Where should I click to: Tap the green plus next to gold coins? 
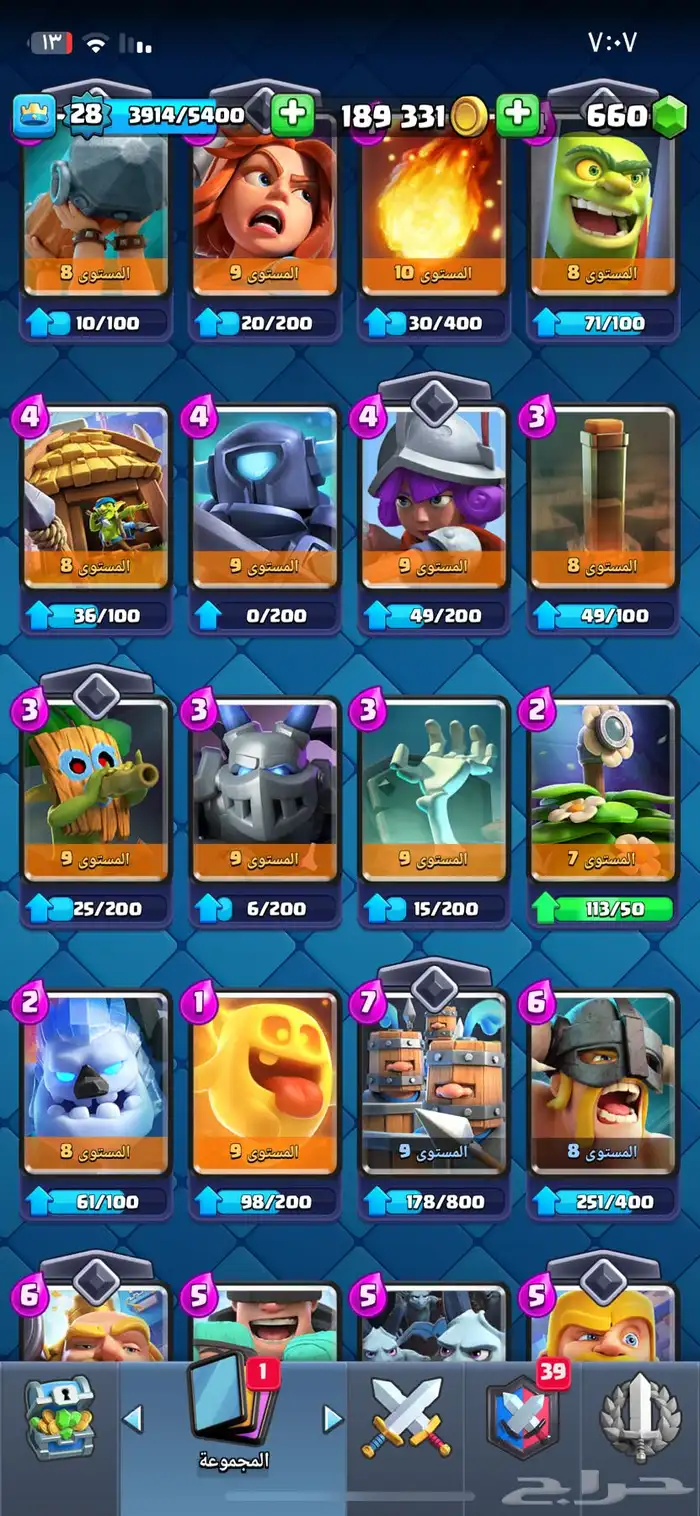tap(517, 115)
